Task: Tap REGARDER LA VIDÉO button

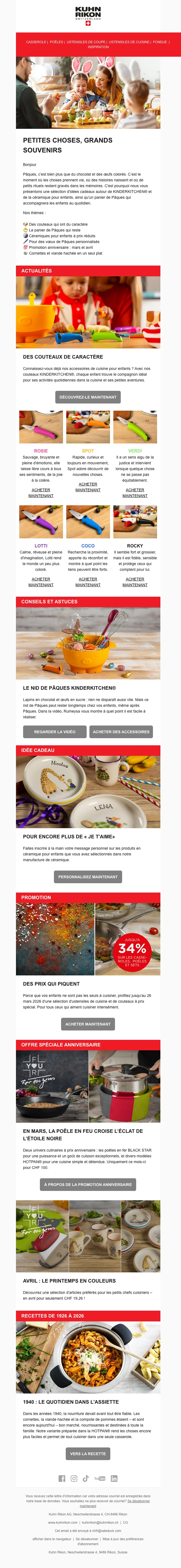Action: click(55, 732)
